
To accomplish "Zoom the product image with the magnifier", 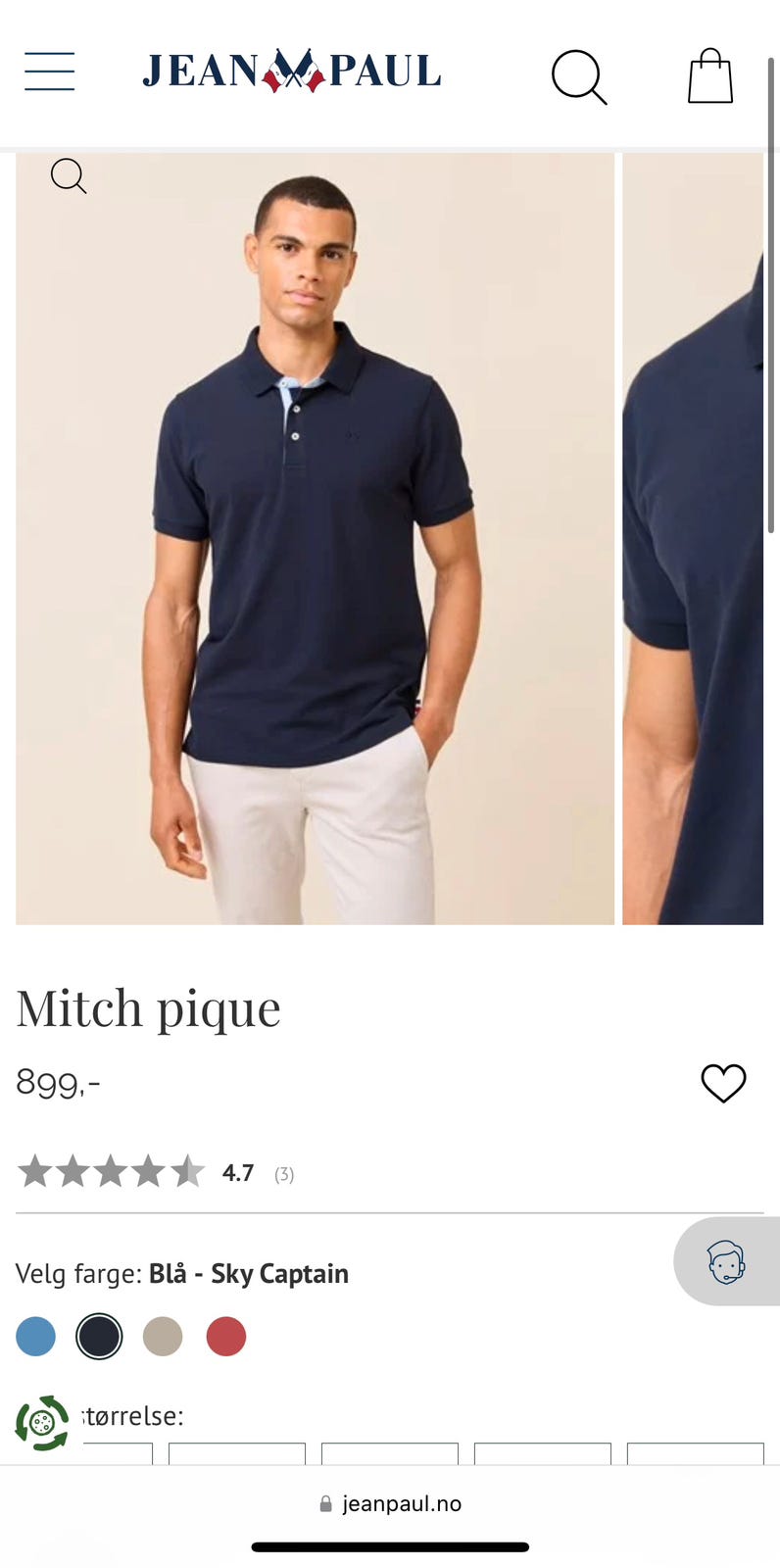I will pyautogui.click(x=69, y=176).
